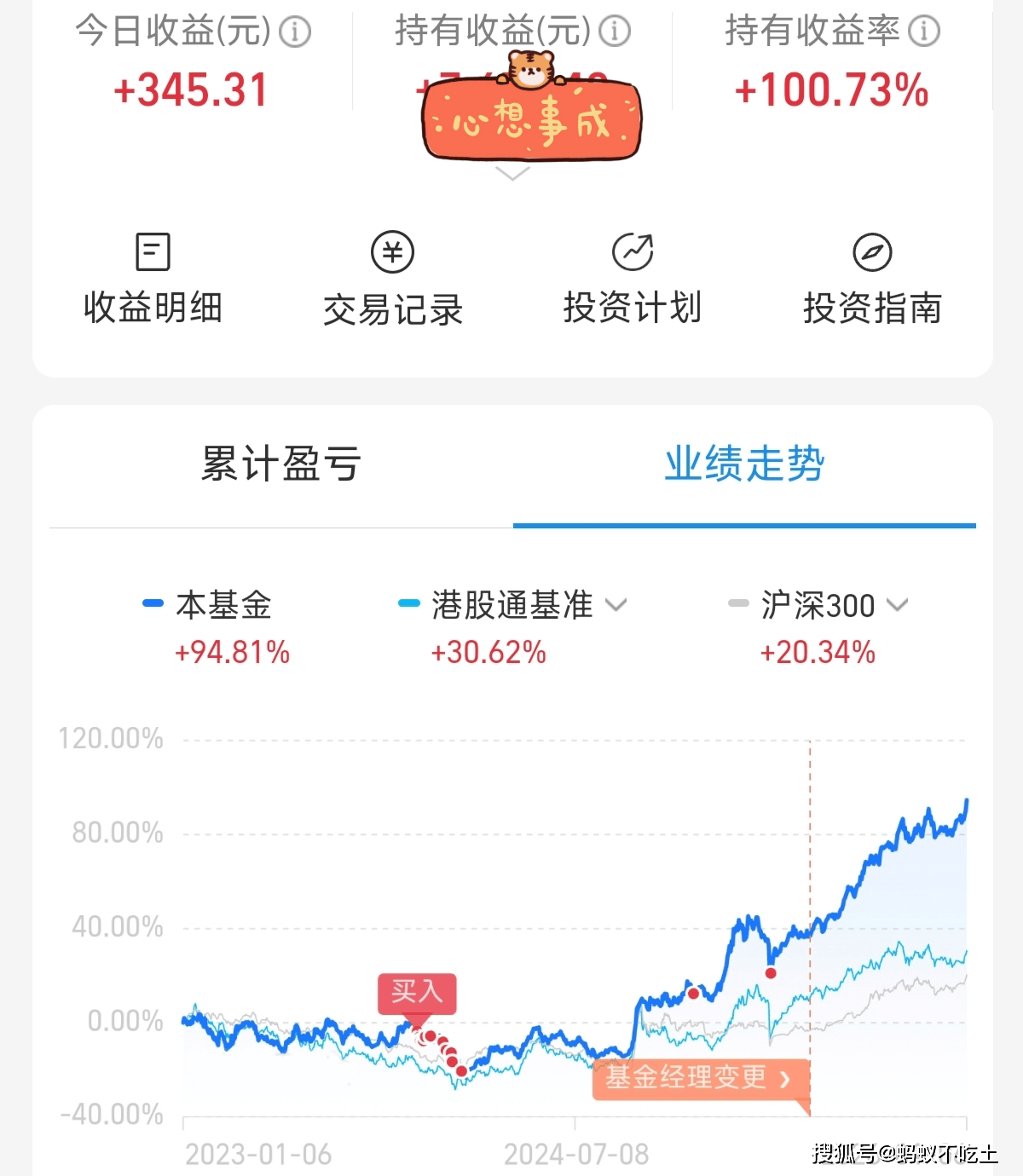Expand the 港股通基准 benchmark dropdown
1023x1176 pixels.
click(616, 605)
